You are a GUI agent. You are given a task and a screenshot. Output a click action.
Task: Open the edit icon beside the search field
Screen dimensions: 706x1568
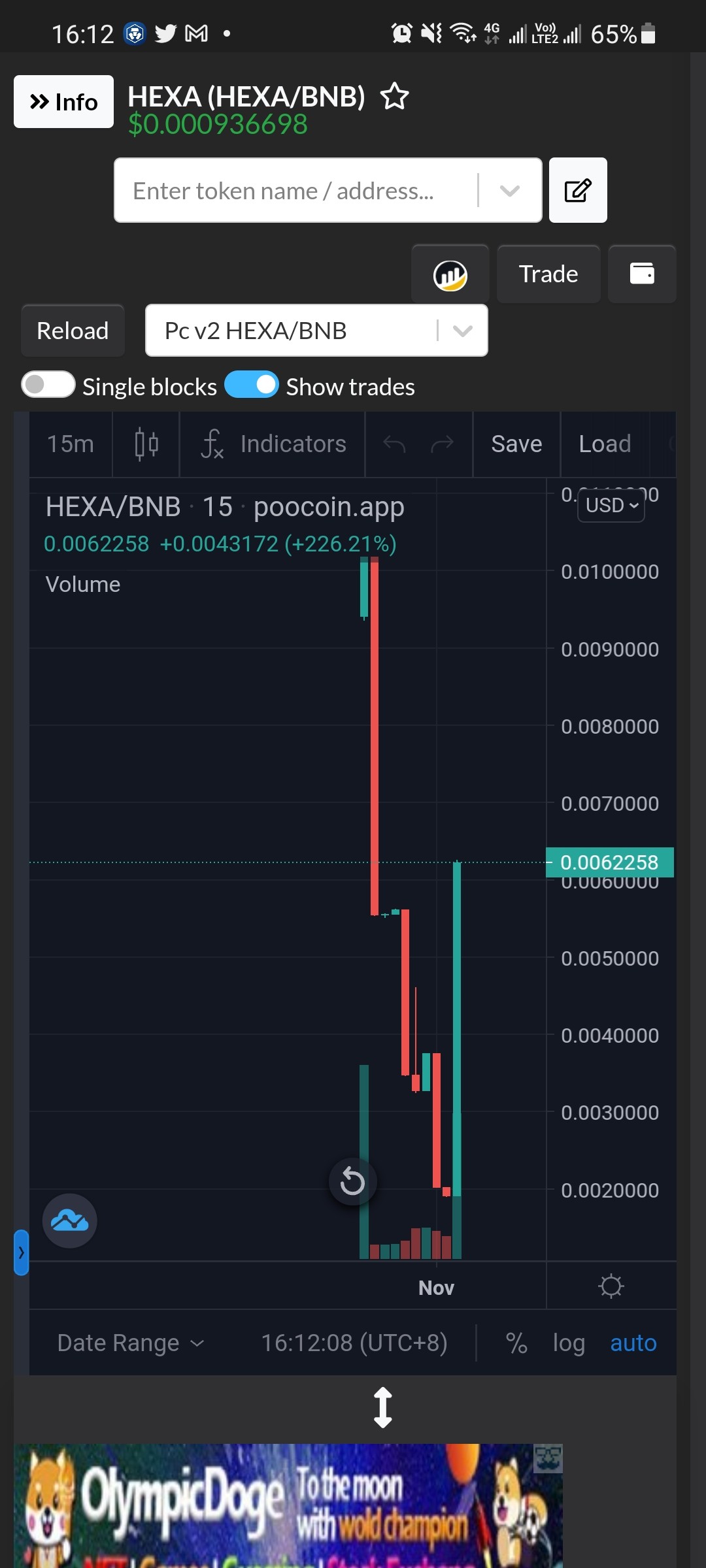578,190
